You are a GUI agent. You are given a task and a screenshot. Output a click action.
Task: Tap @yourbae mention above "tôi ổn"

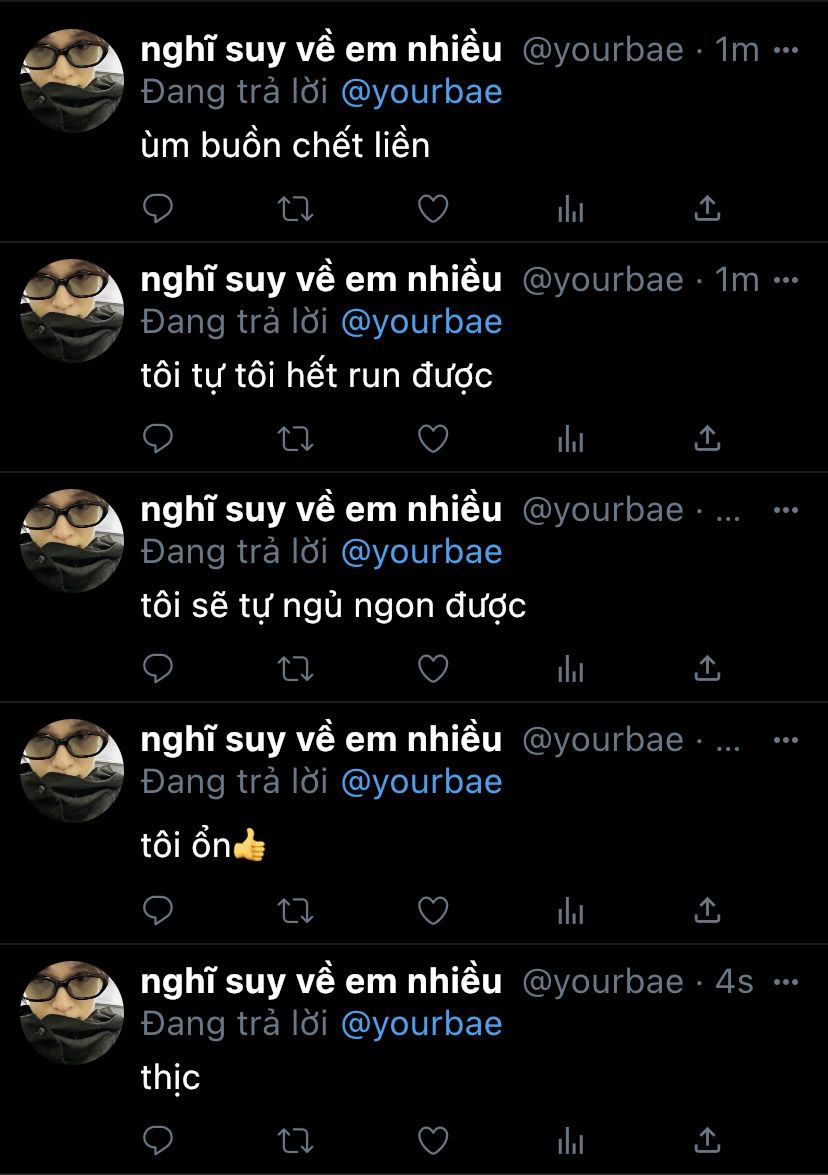[421, 782]
